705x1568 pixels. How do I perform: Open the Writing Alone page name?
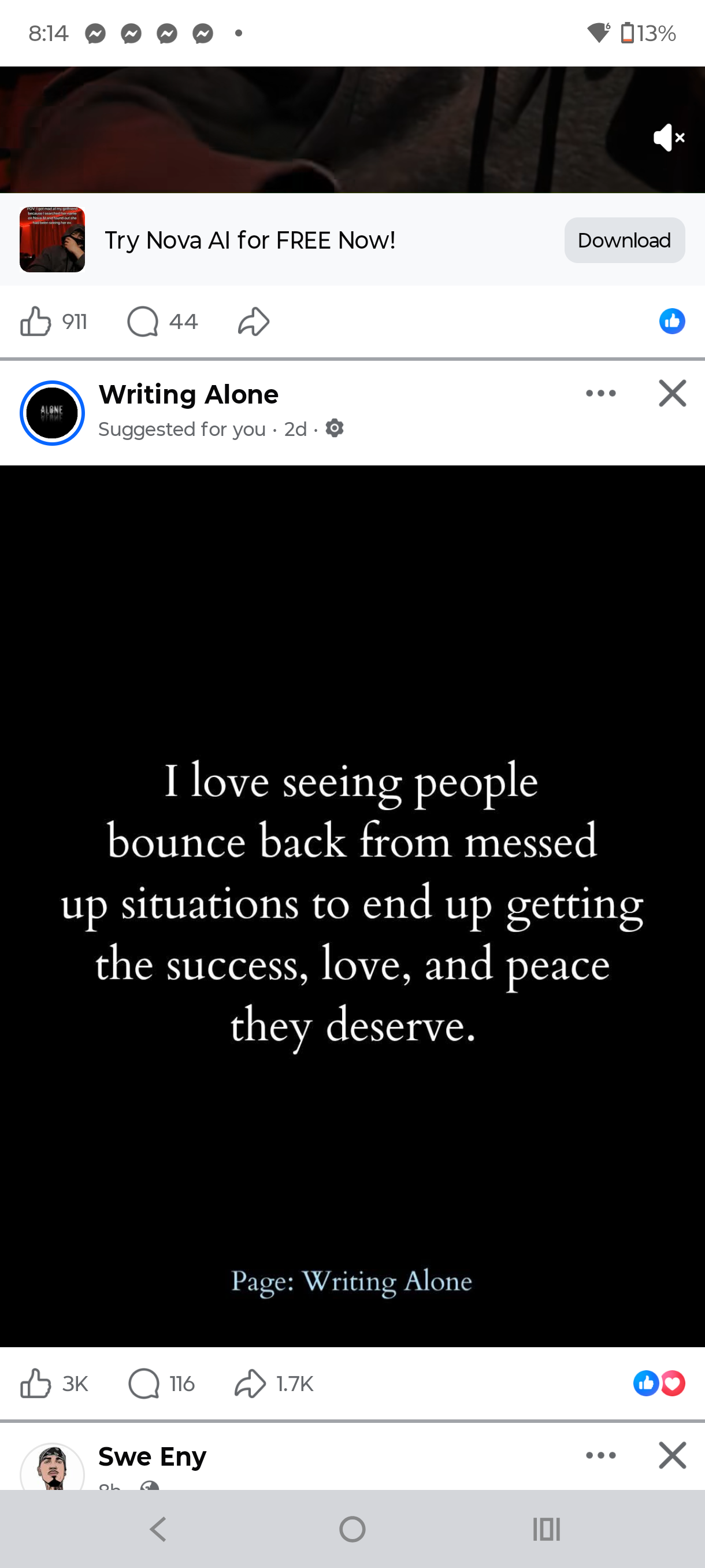tap(188, 394)
